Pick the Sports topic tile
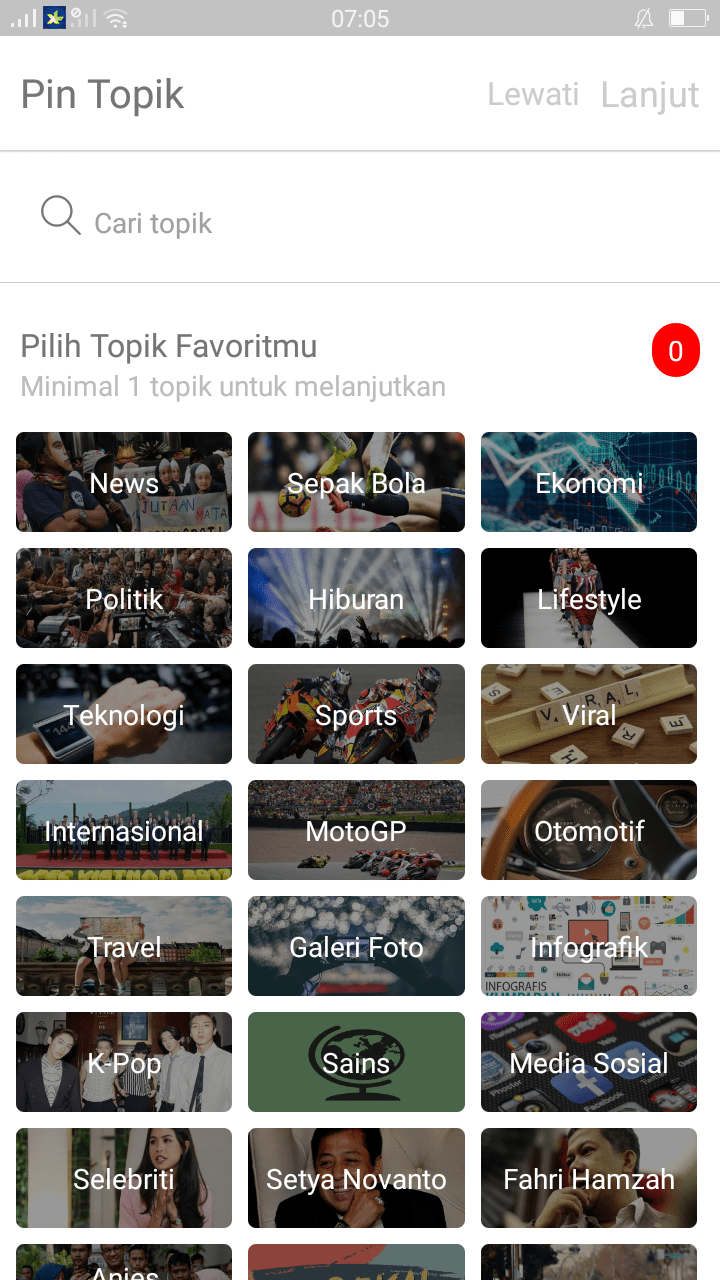This screenshot has width=720, height=1280. click(356, 714)
